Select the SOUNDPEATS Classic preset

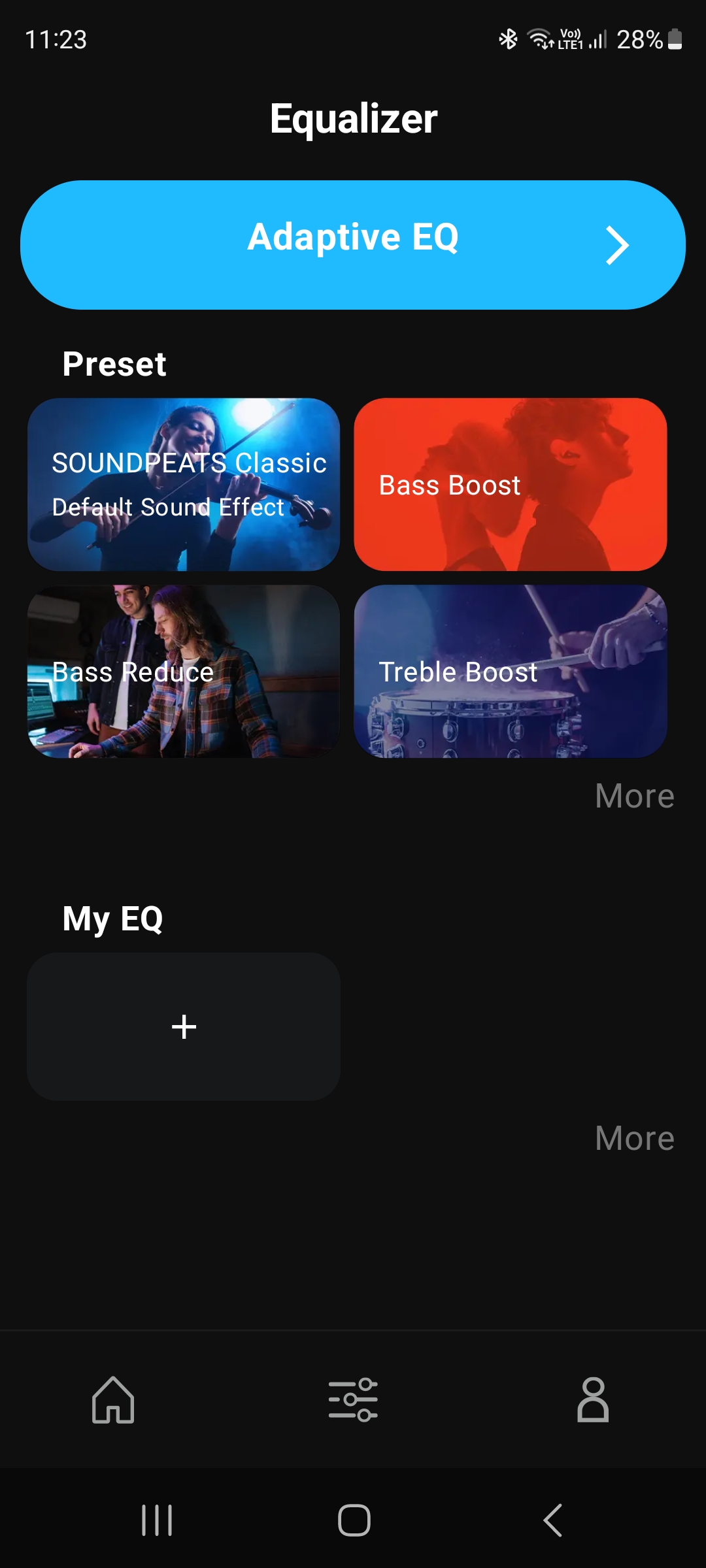pos(184,484)
